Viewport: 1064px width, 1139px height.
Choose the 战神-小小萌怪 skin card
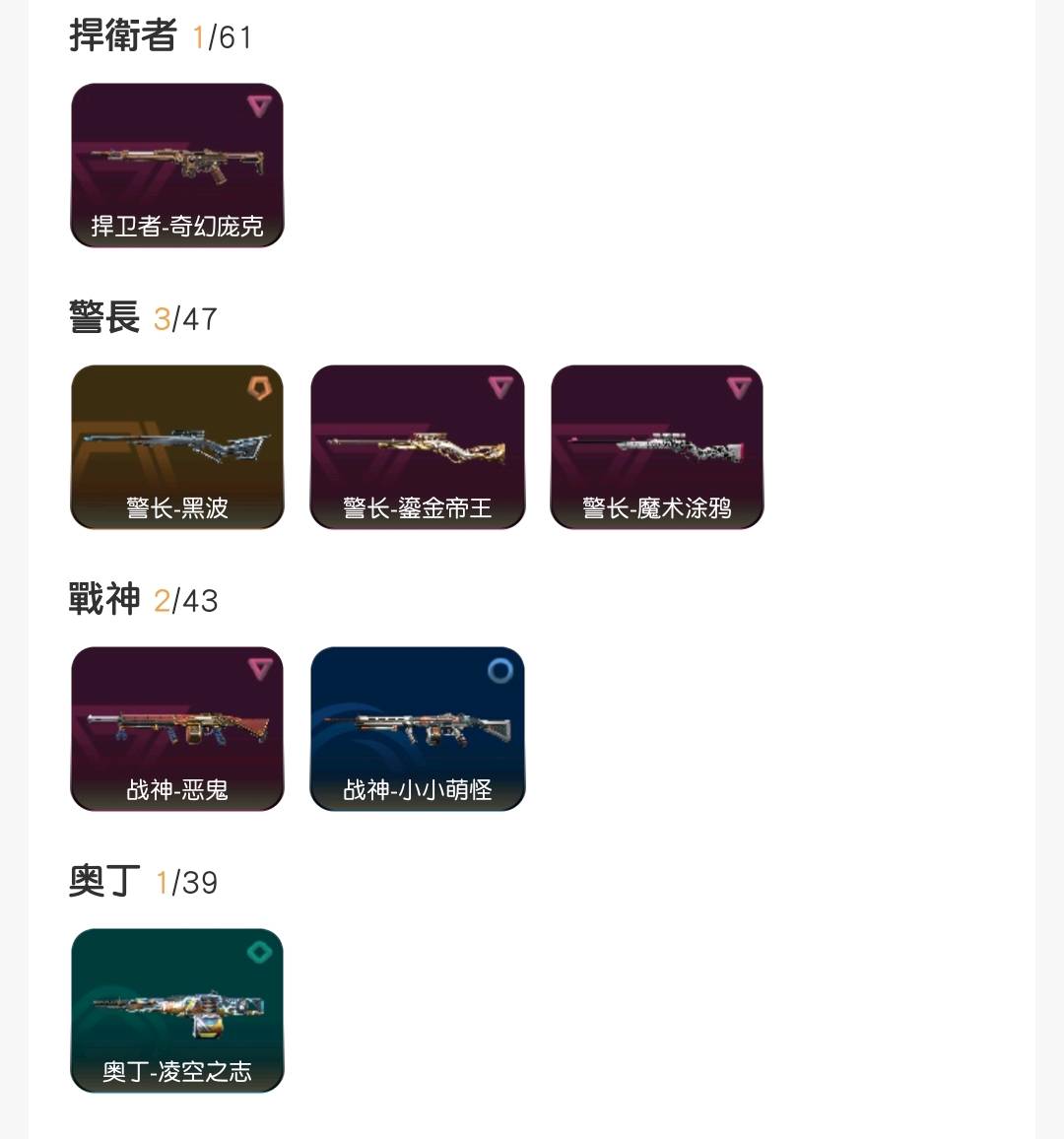pos(418,729)
